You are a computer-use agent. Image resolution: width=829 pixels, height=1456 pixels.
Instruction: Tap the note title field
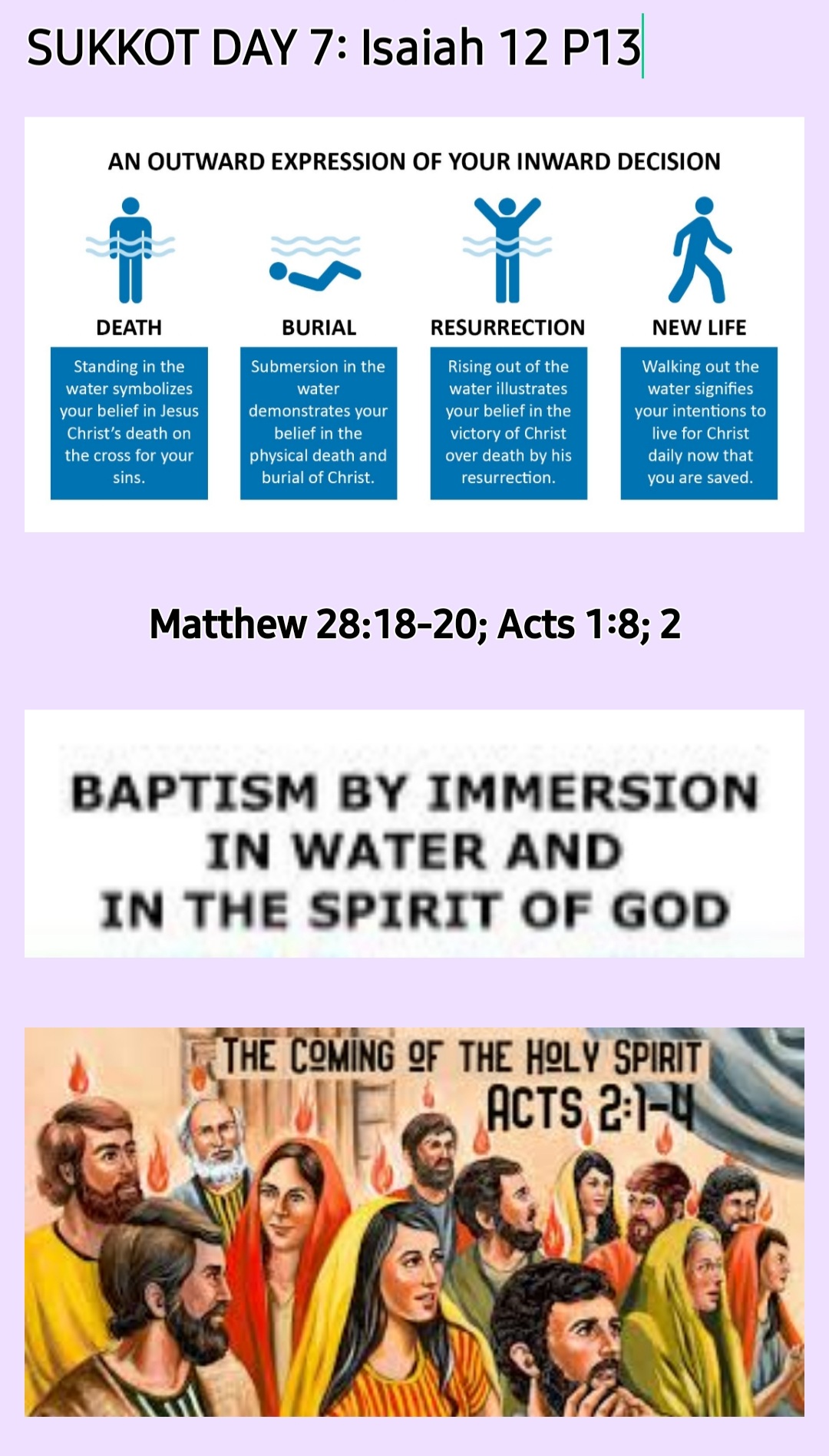coord(334,48)
